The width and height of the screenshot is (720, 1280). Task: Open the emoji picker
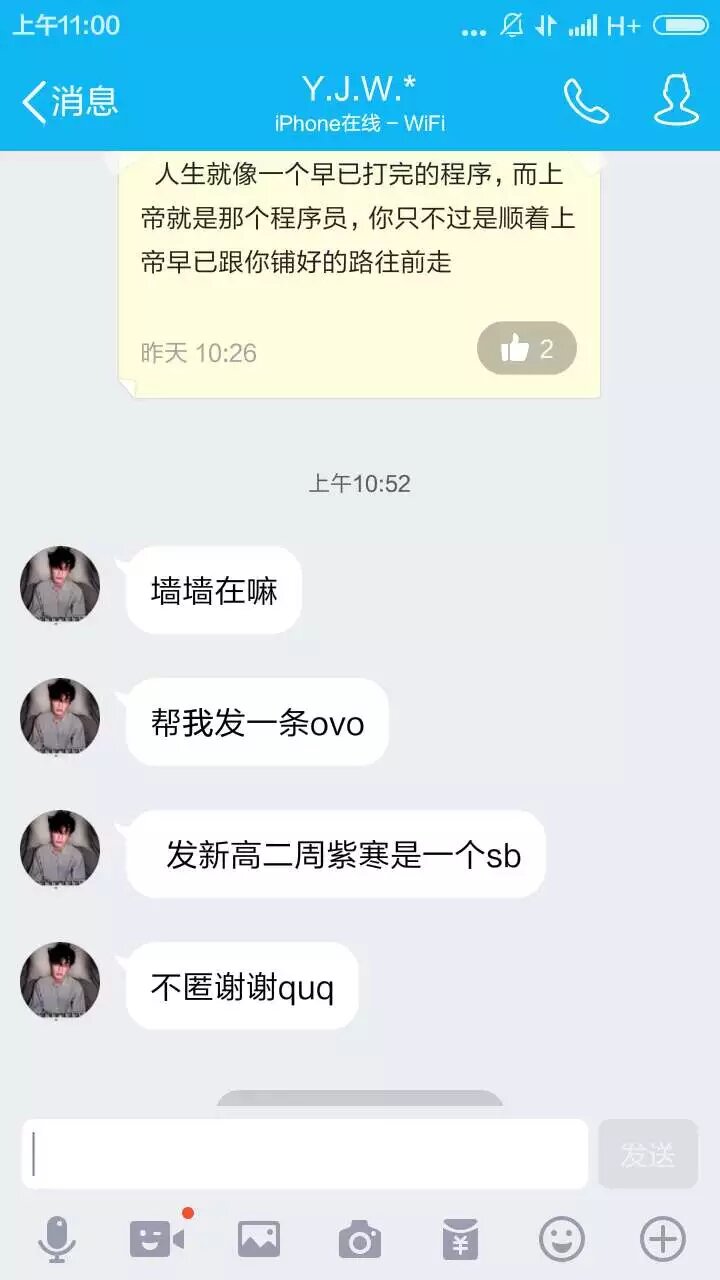coord(562,1240)
